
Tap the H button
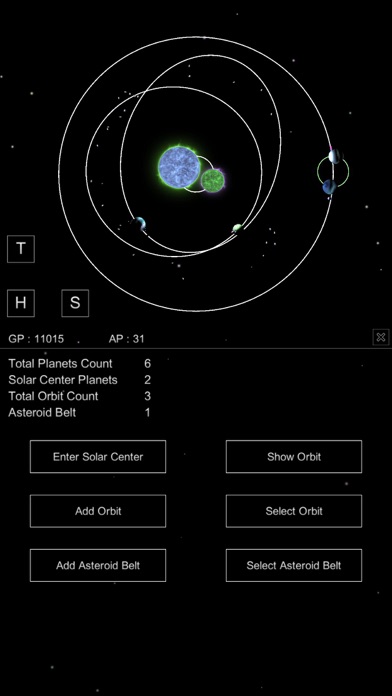tap(21, 303)
